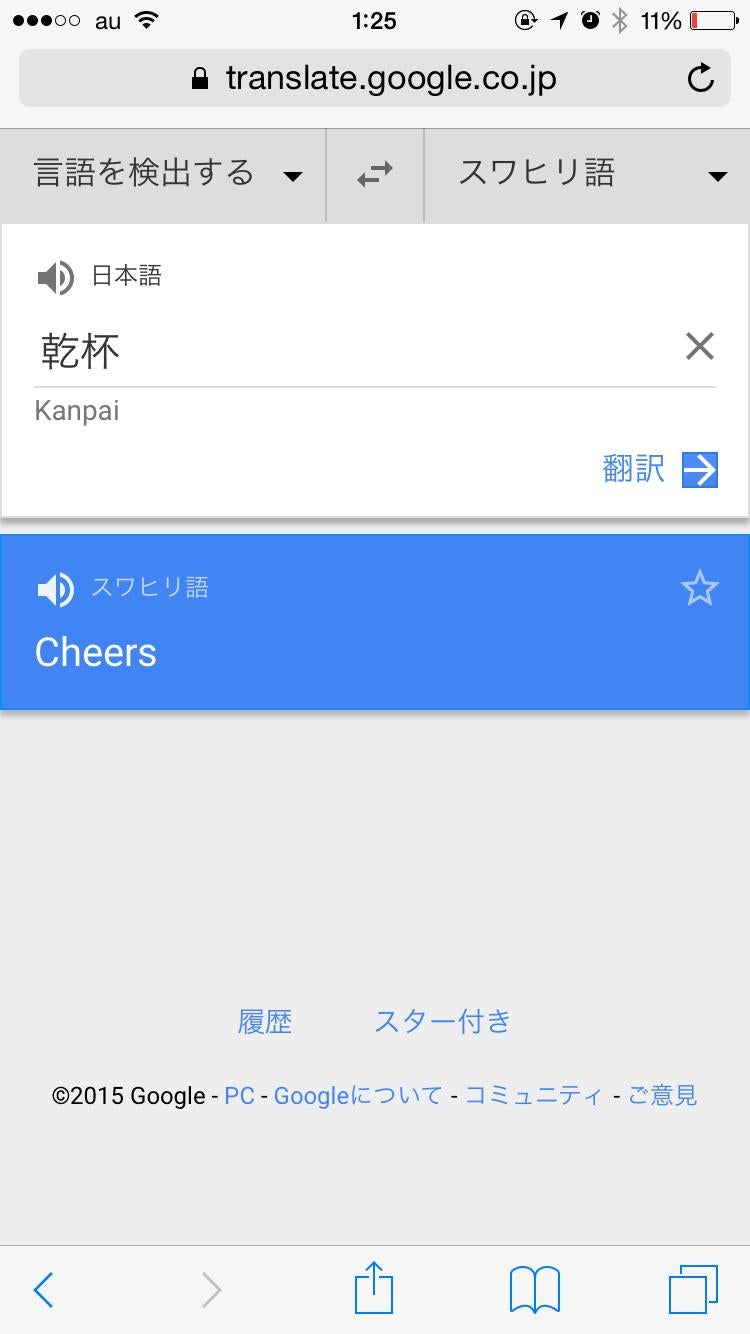Star the translation "Cheers"
Viewport: 750px width, 1334px height.
(x=700, y=589)
